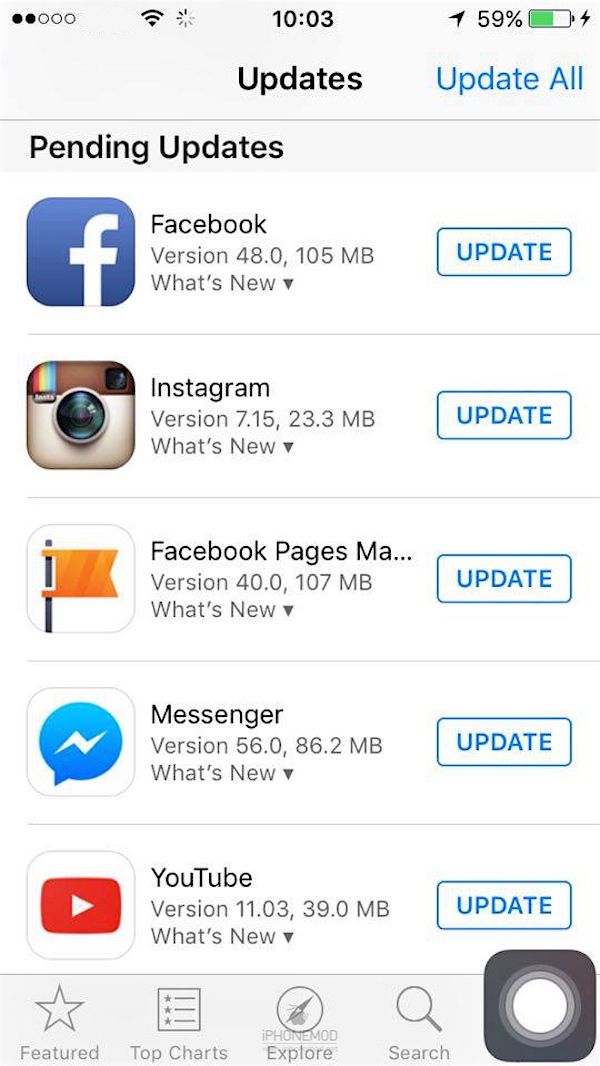Switch to the Featured tab

coord(59,1022)
